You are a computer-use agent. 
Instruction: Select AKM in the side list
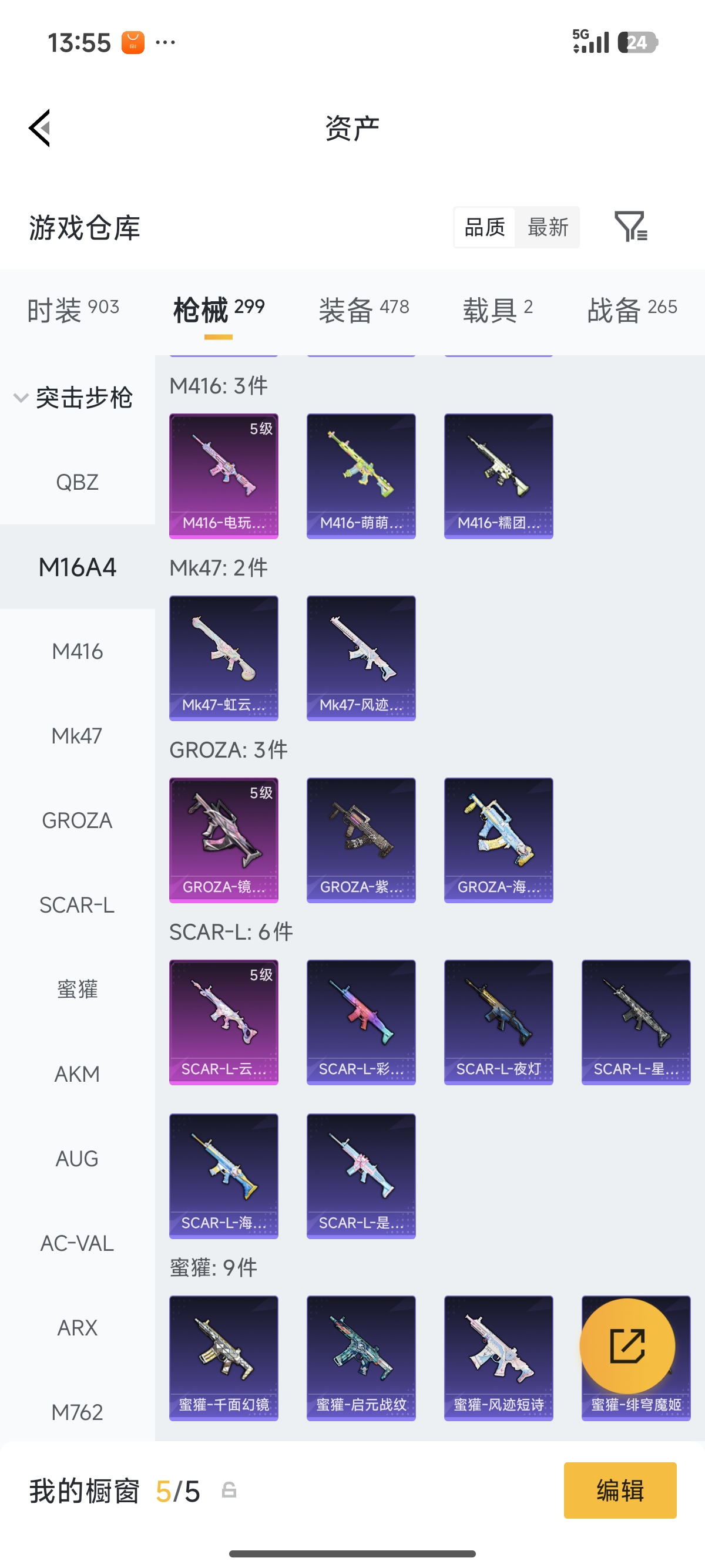click(78, 1074)
